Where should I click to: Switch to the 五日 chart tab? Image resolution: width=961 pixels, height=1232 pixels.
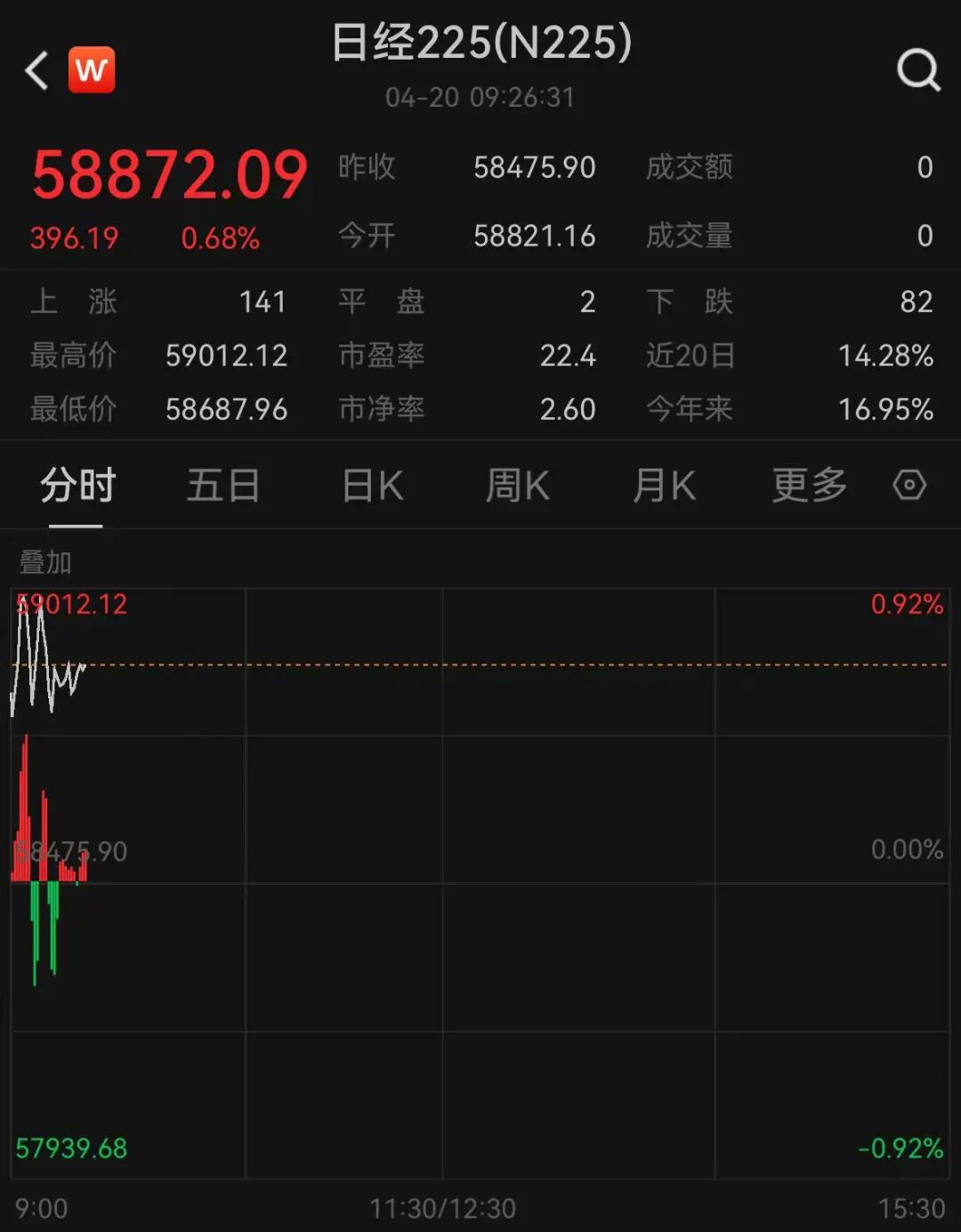pyautogui.click(x=222, y=486)
